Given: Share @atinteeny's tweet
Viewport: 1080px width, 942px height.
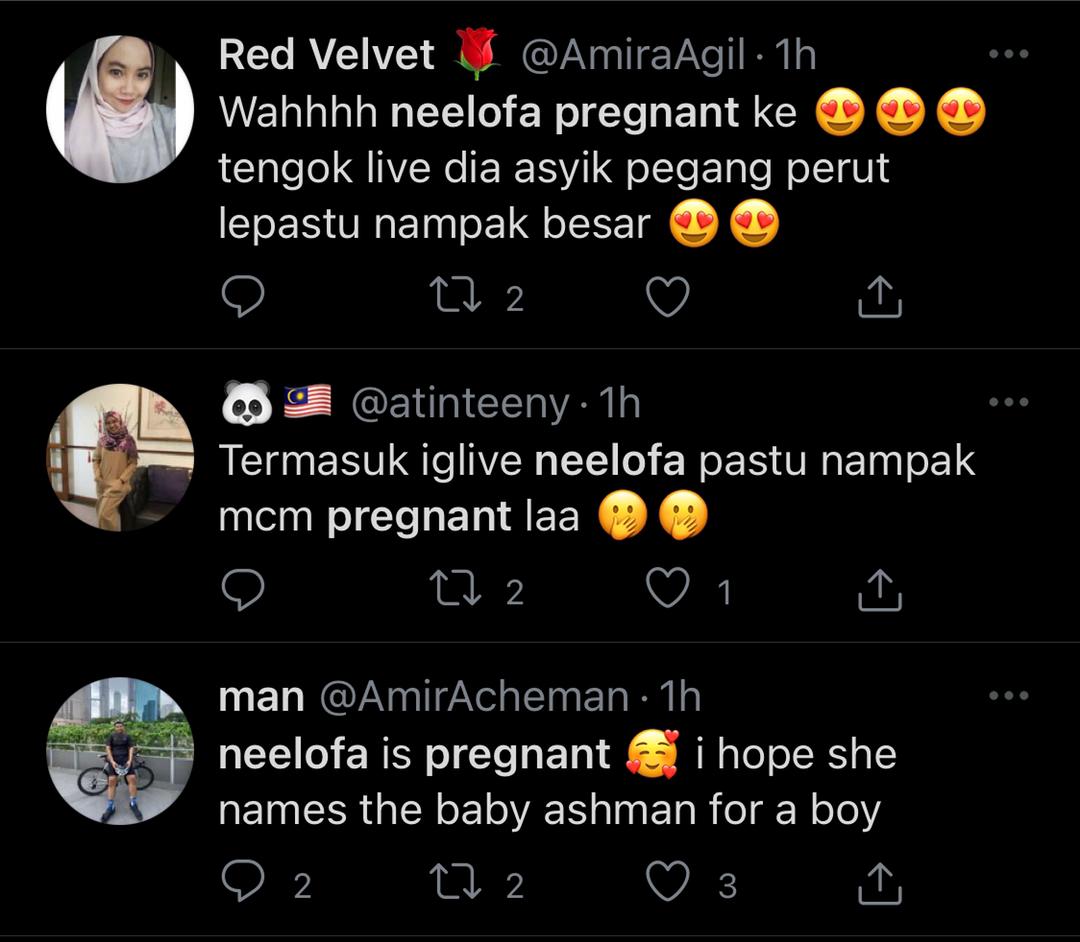Looking at the screenshot, I should click(880, 591).
